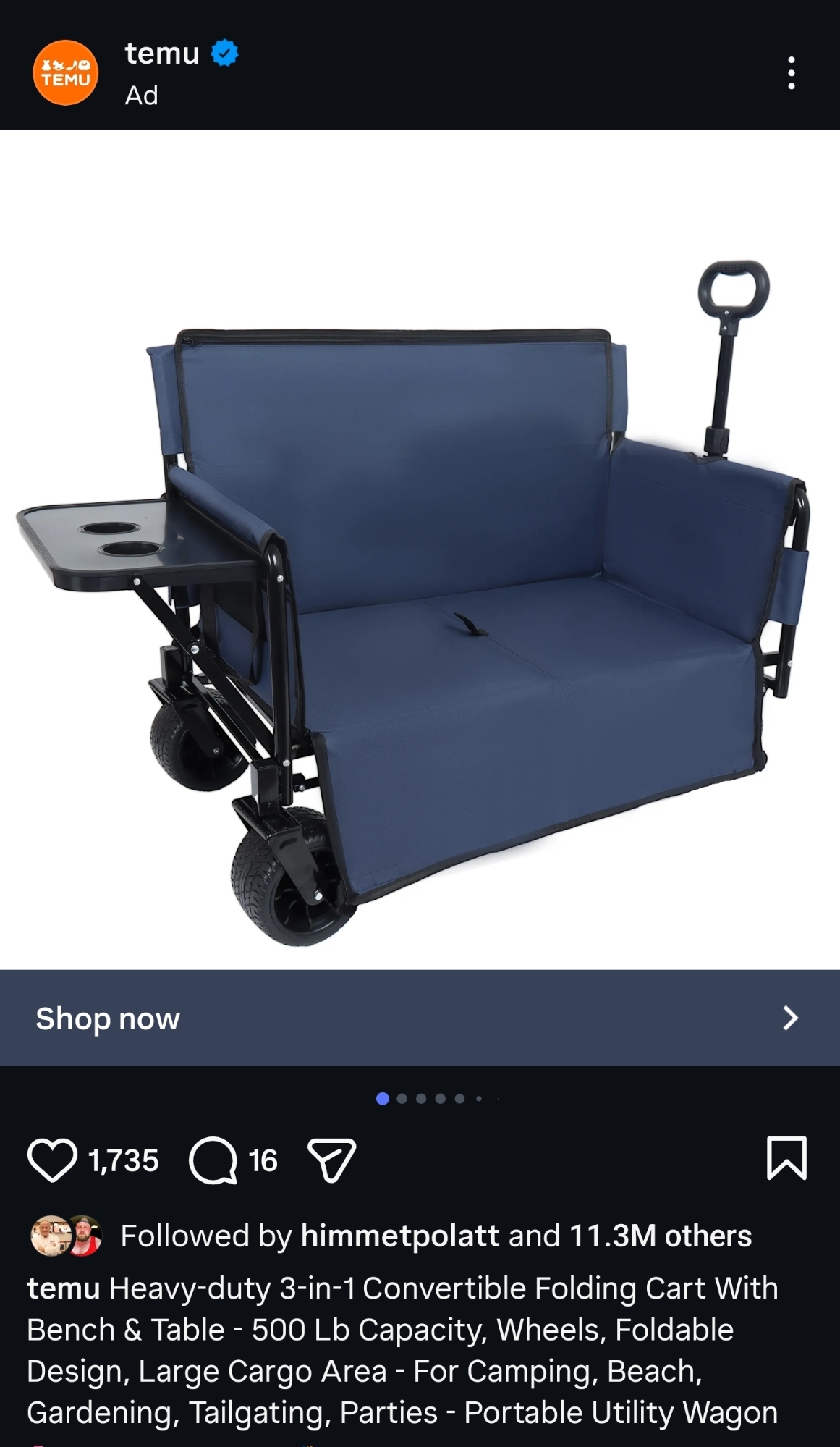Viewport: 840px width, 1447px height.
Task: Share the post via paper plane
Action: click(x=332, y=1160)
